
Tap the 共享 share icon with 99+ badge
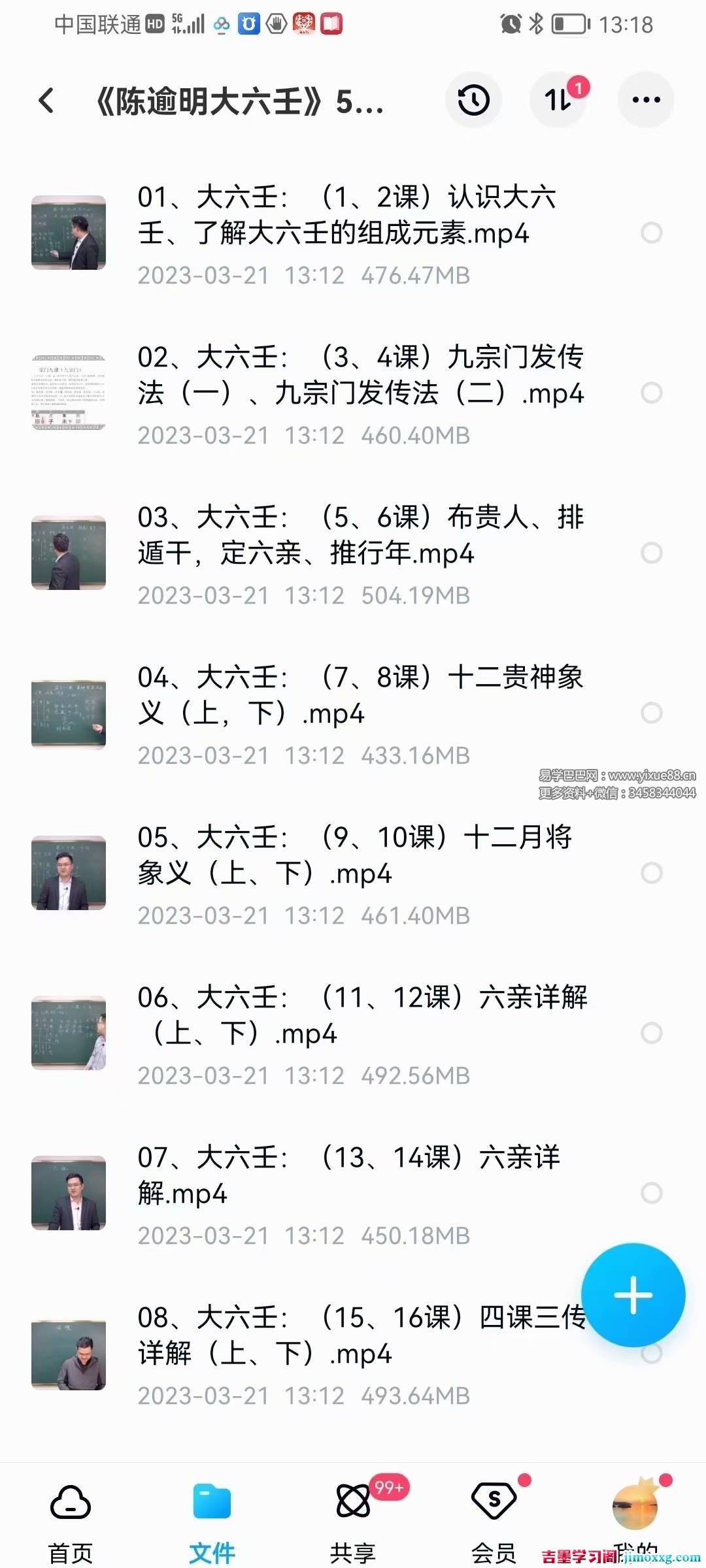pyautogui.click(x=353, y=1500)
